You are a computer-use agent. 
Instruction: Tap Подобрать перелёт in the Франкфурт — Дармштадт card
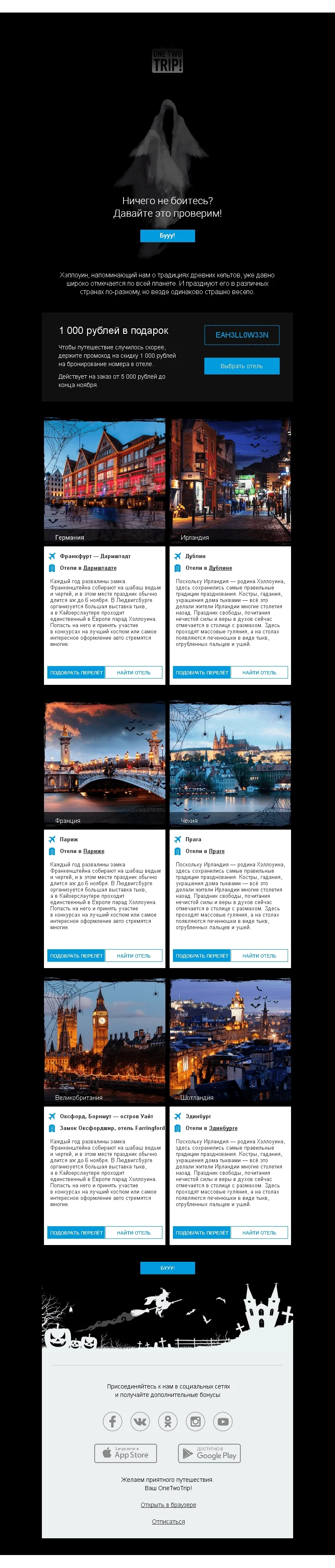pyautogui.click(x=76, y=673)
